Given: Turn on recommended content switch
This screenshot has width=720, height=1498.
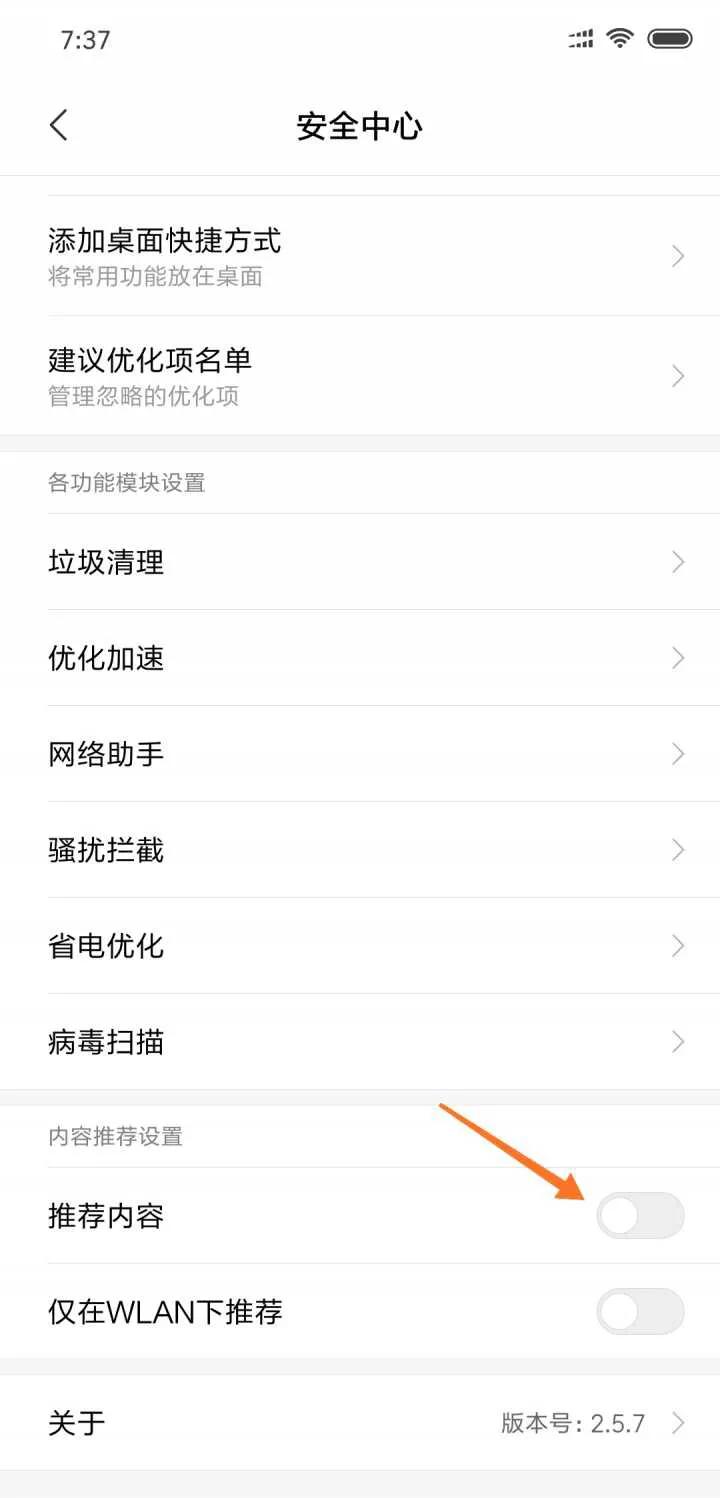Looking at the screenshot, I should point(639,1215).
